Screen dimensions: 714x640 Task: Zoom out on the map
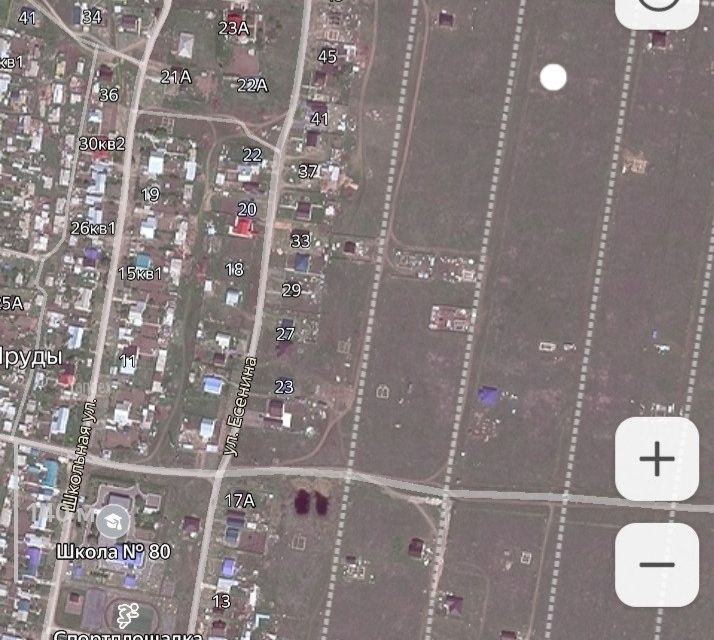pos(656,564)
